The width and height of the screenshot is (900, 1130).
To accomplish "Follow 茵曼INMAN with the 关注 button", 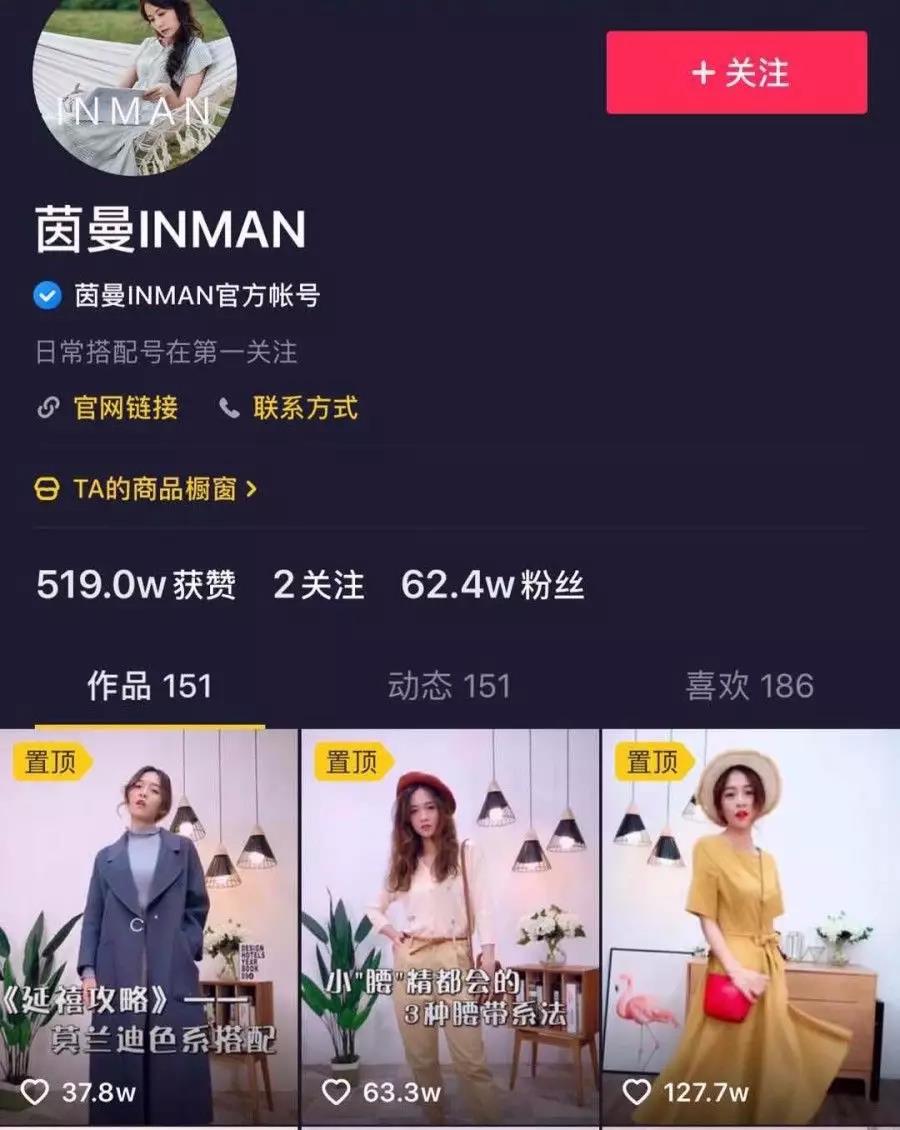I will click(x=736, y=73).
